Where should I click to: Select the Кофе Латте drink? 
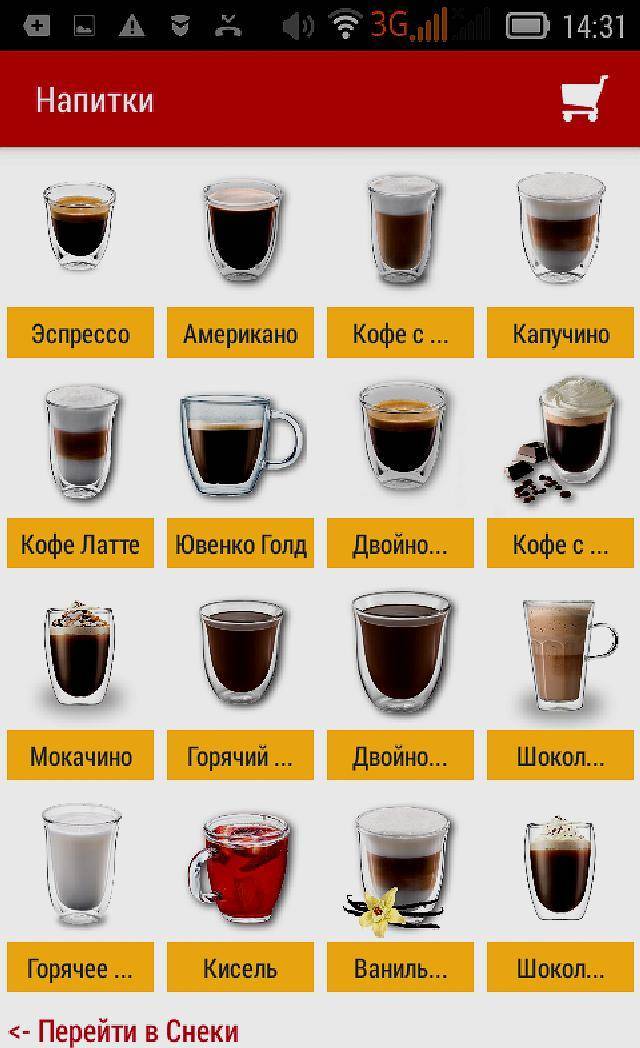[80, 544]
